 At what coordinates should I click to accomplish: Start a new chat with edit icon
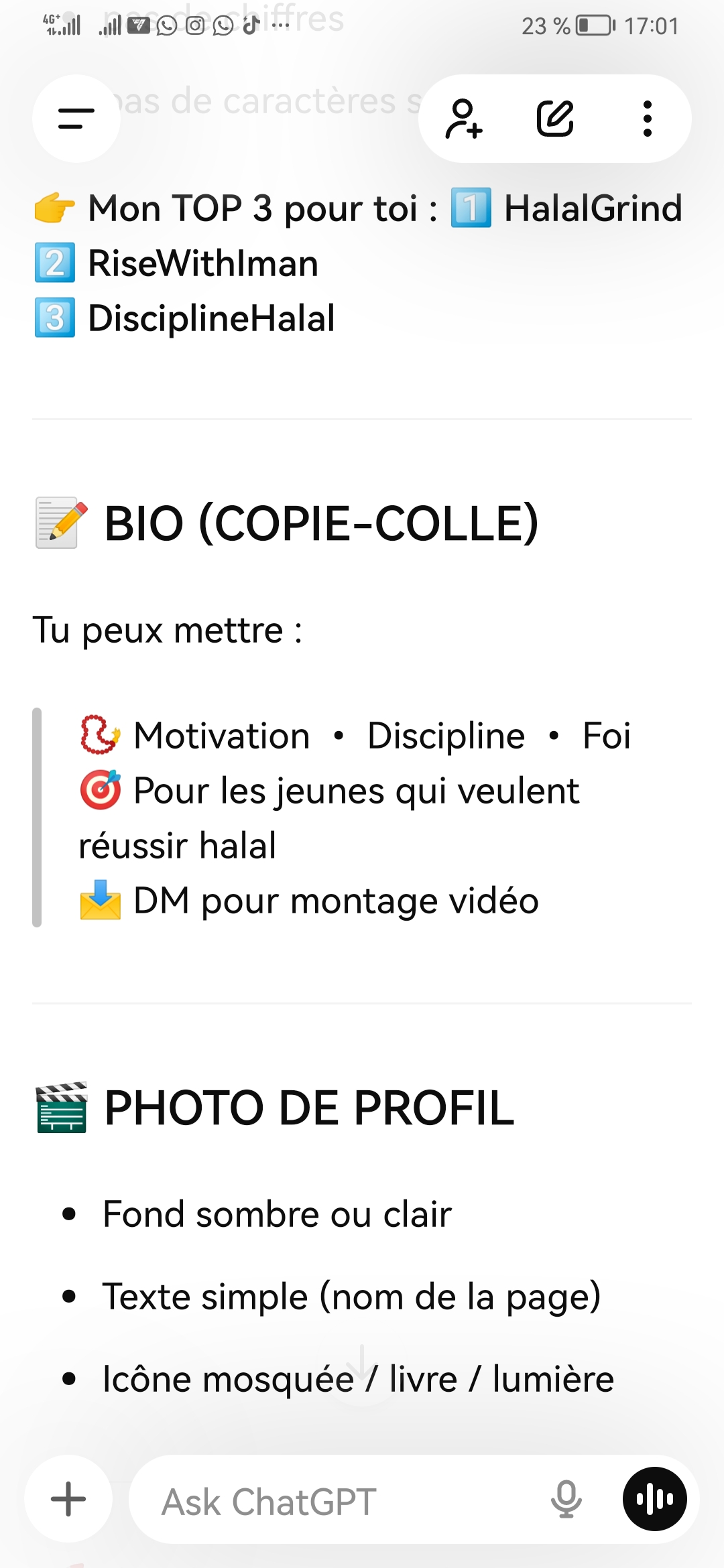[555, 119]
